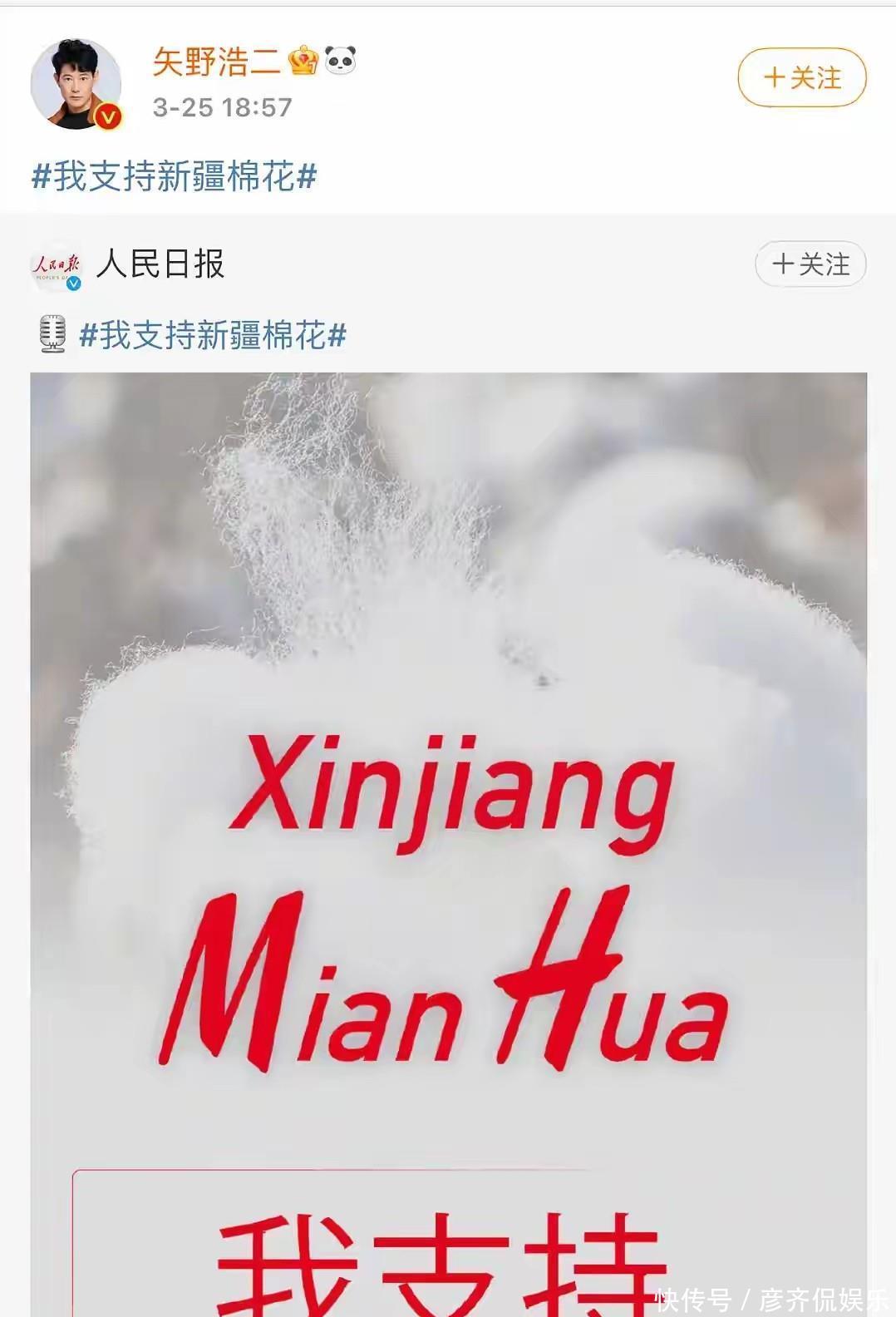
Task: Follow 矢野浩二 with the orange 关注 button
Action: (801, 78)
